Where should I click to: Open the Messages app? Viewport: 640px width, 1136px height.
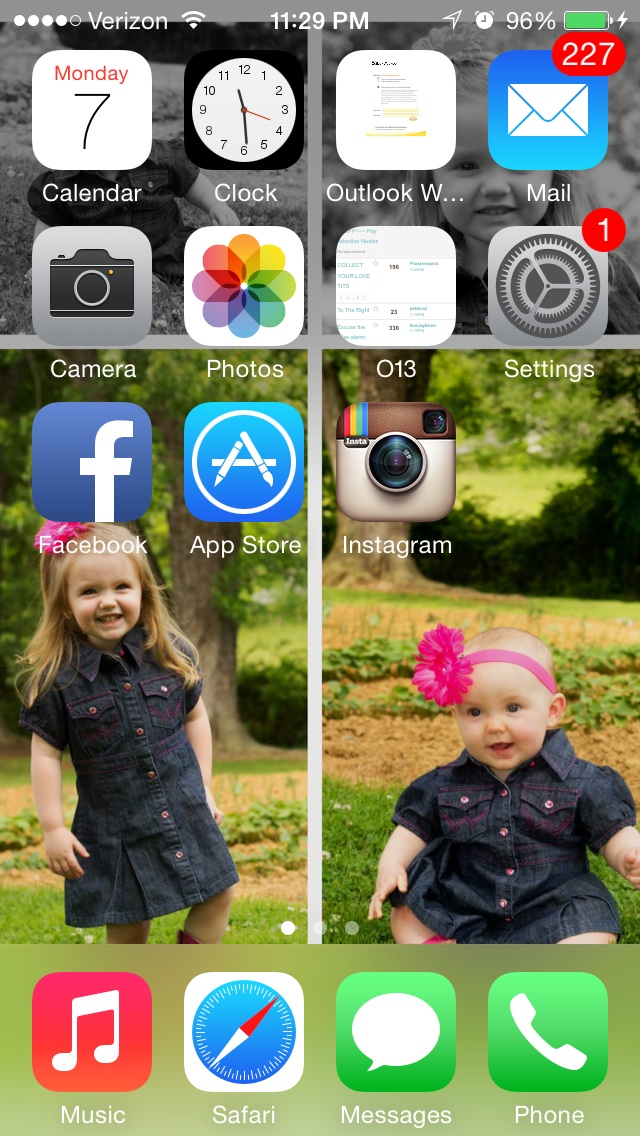click(x=396, y=1032)
